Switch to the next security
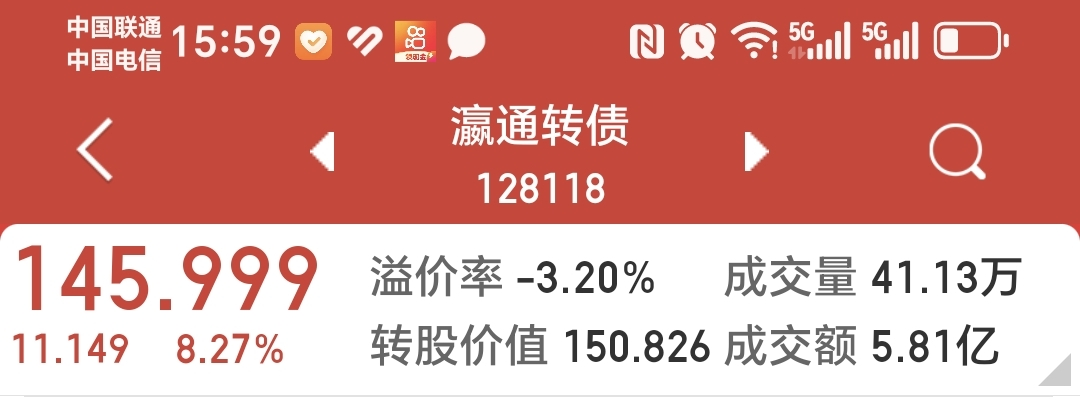The height and width of the screenshot is (420, 1080). point(756,151)
